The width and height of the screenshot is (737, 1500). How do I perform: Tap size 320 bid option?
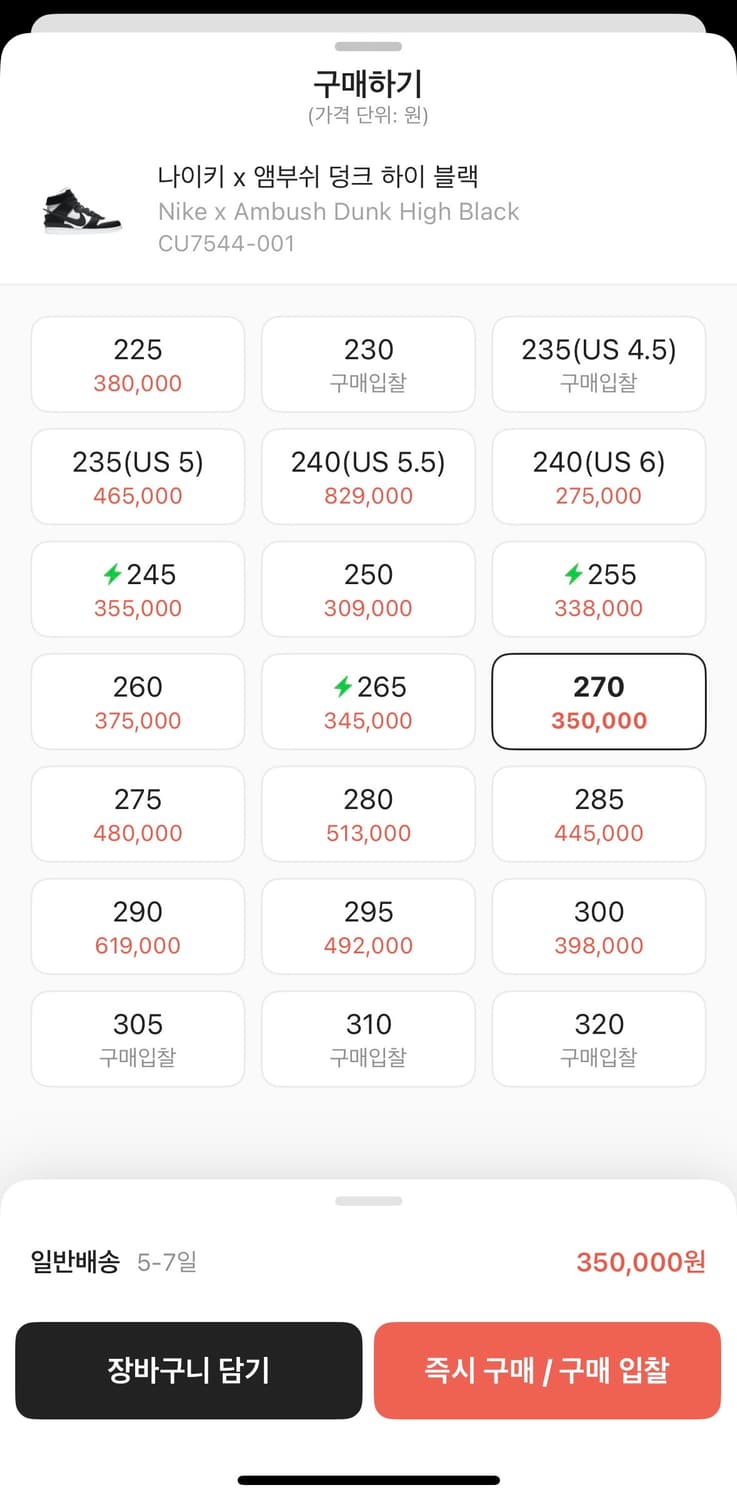coord(598,1038)
